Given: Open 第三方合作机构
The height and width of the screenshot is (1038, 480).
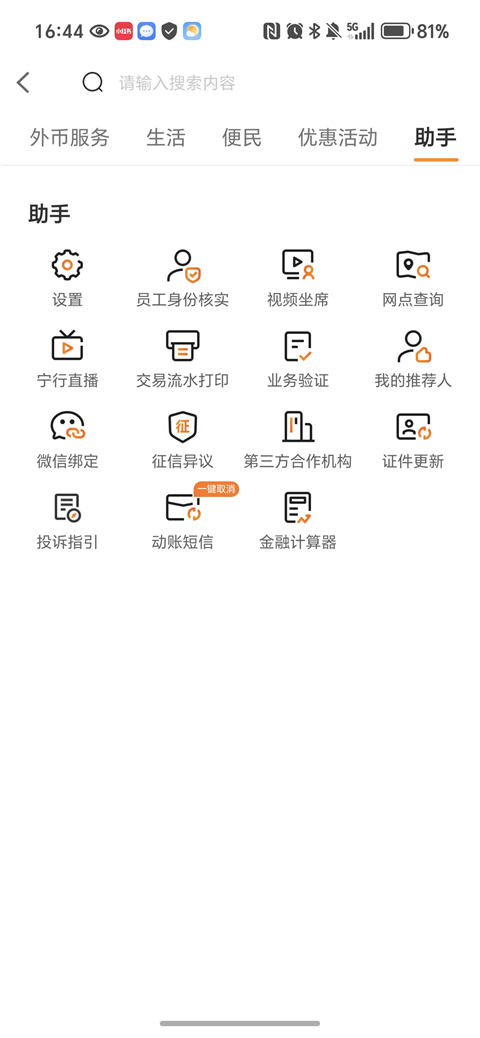Looking at the screenshot, I should pyautogui.click(x=298, y=440).
